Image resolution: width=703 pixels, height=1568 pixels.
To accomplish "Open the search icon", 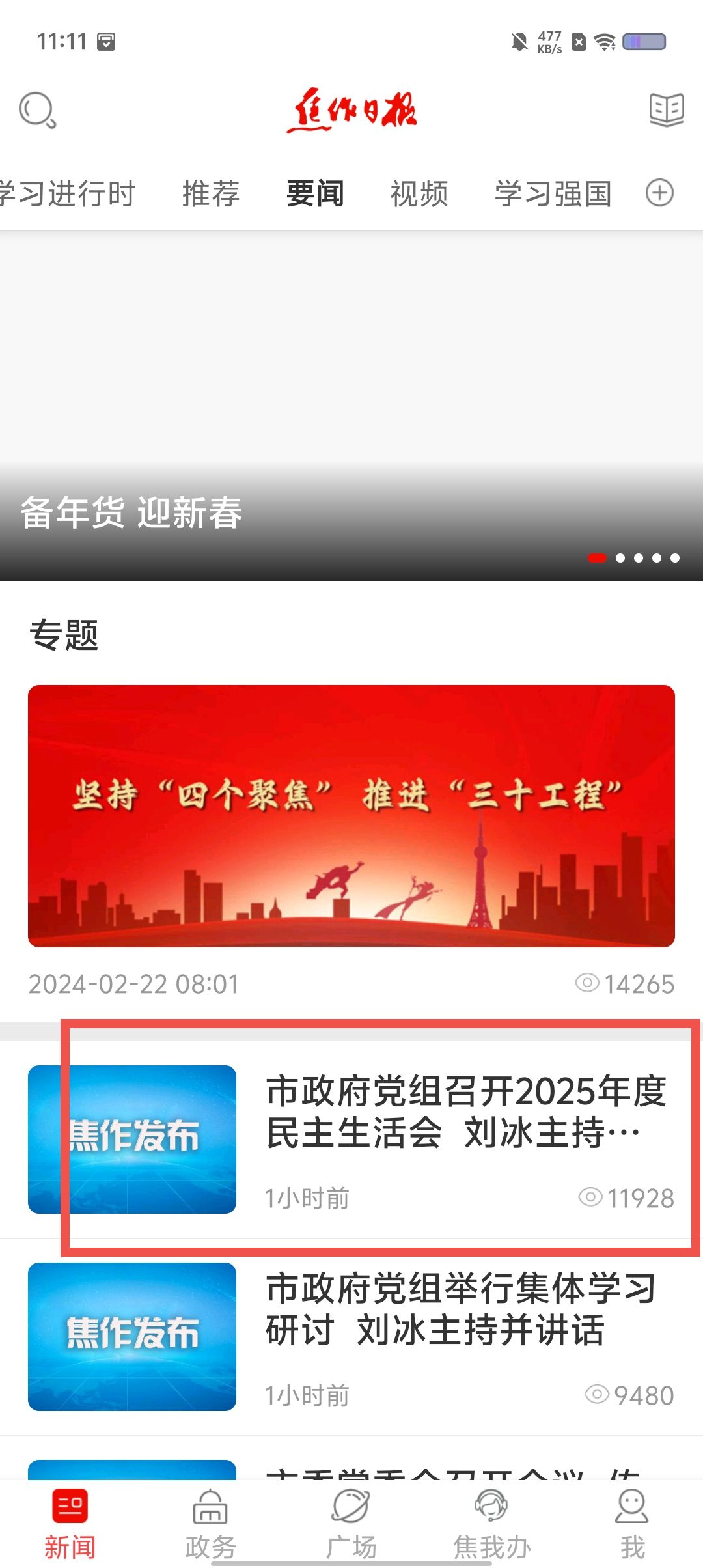I will (37, 110).
